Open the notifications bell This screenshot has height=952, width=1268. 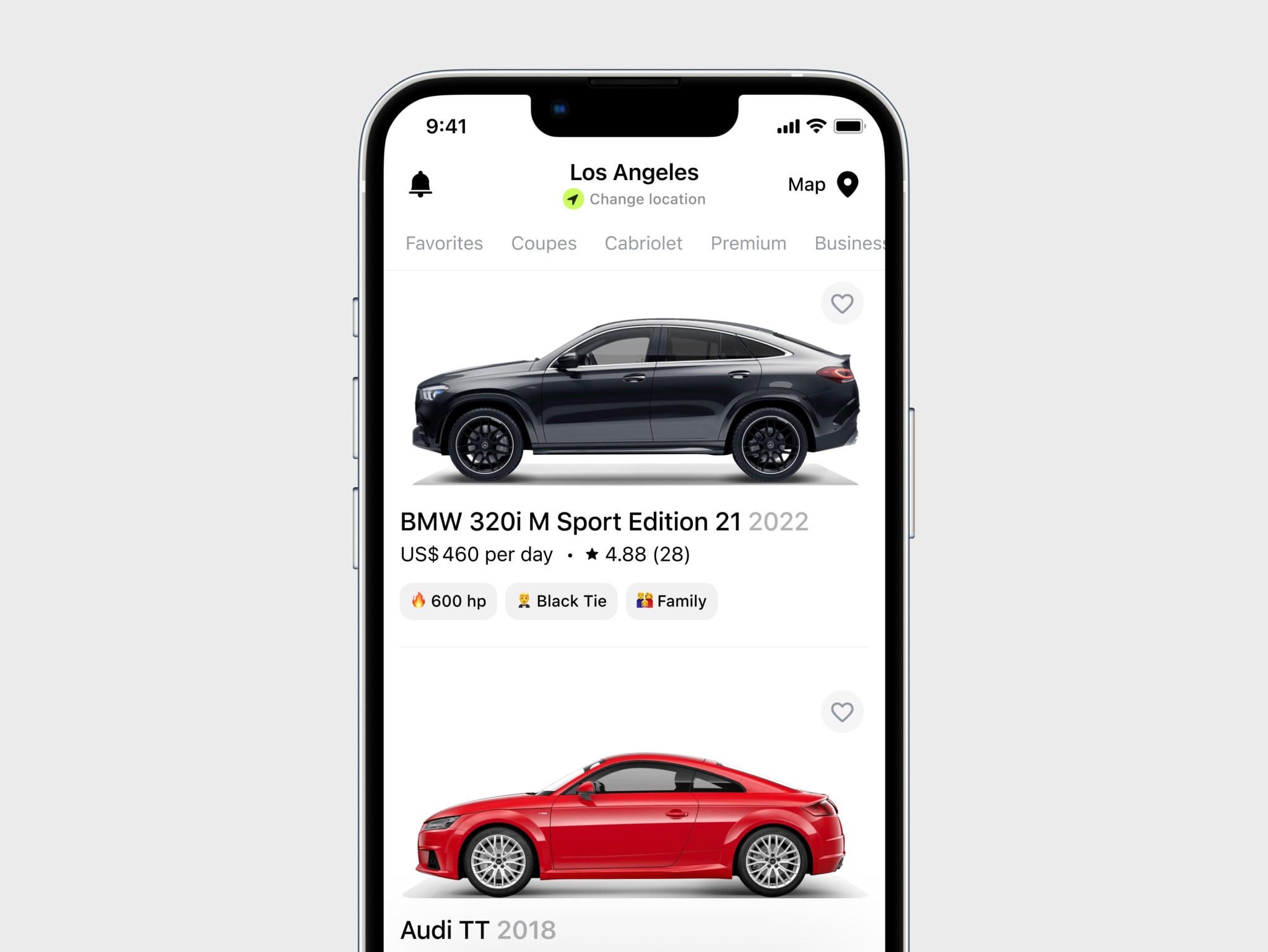(420, 184)
